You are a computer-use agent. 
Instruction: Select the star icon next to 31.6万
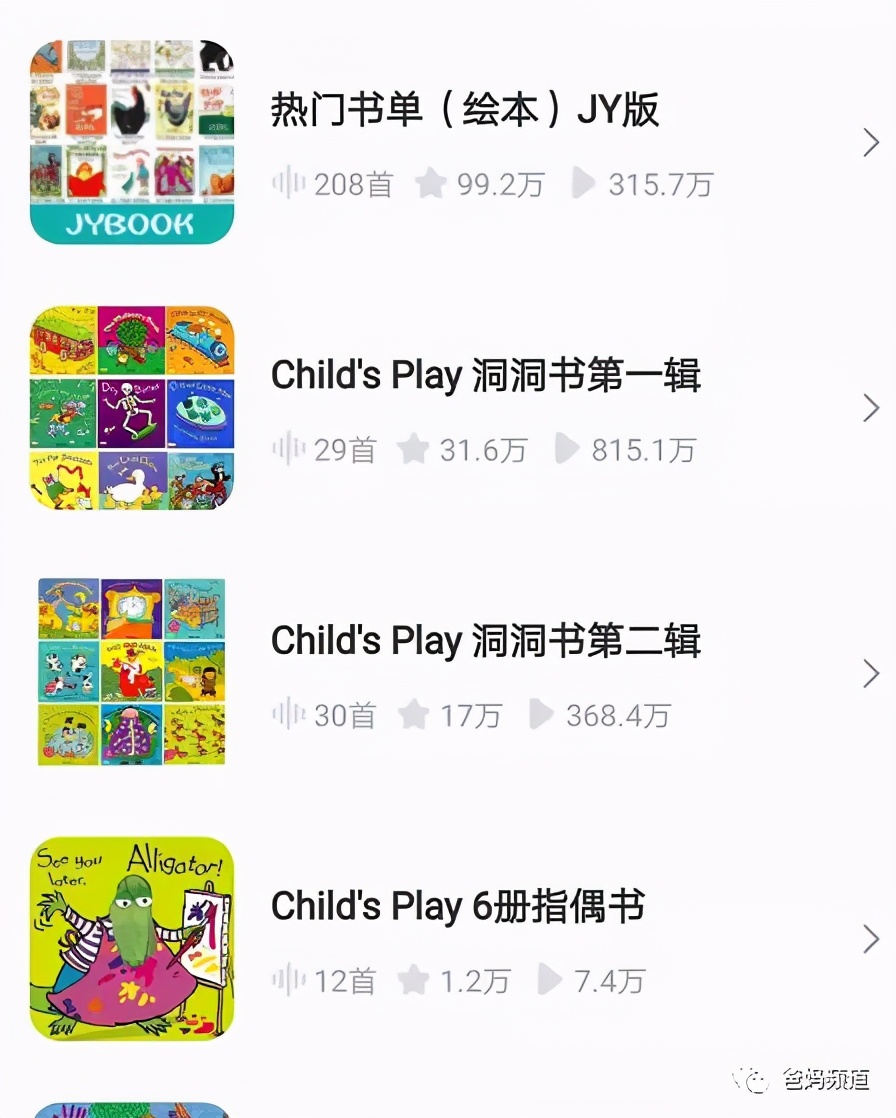point(414,449)
